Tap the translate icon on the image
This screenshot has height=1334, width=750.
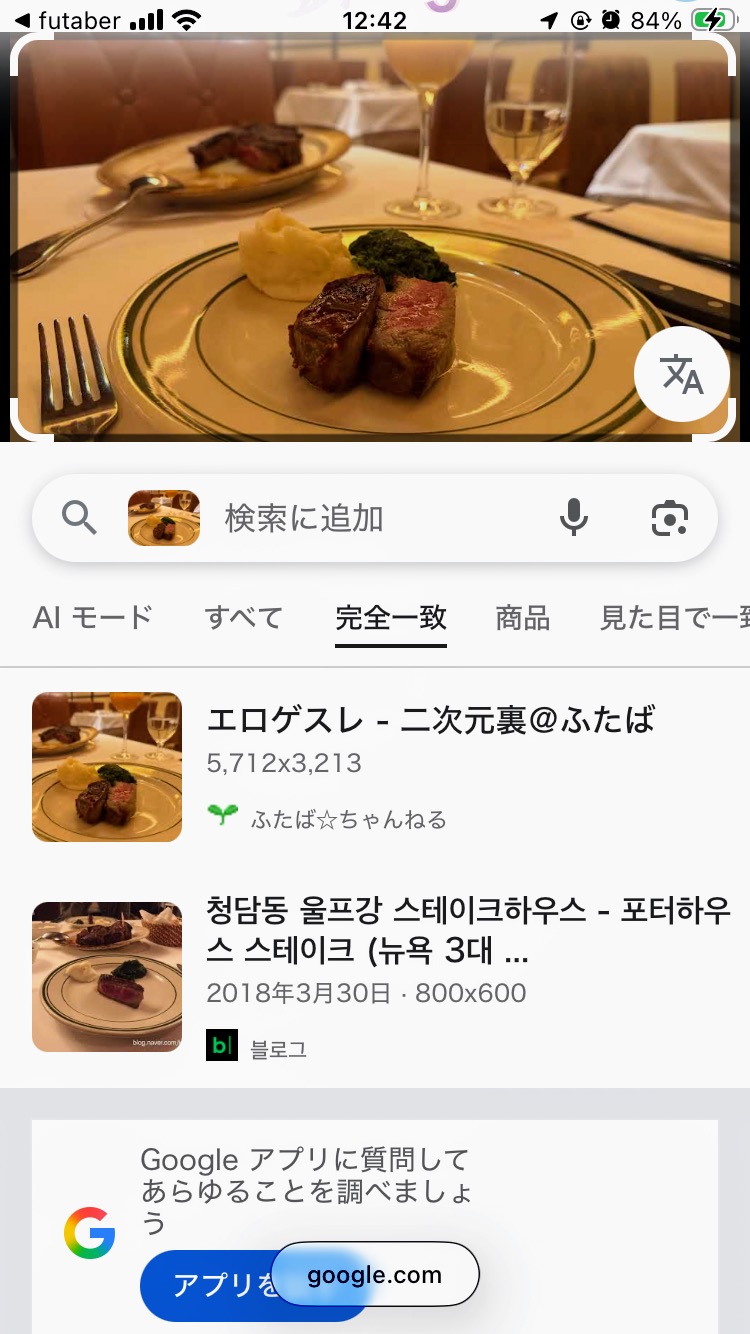682,374
